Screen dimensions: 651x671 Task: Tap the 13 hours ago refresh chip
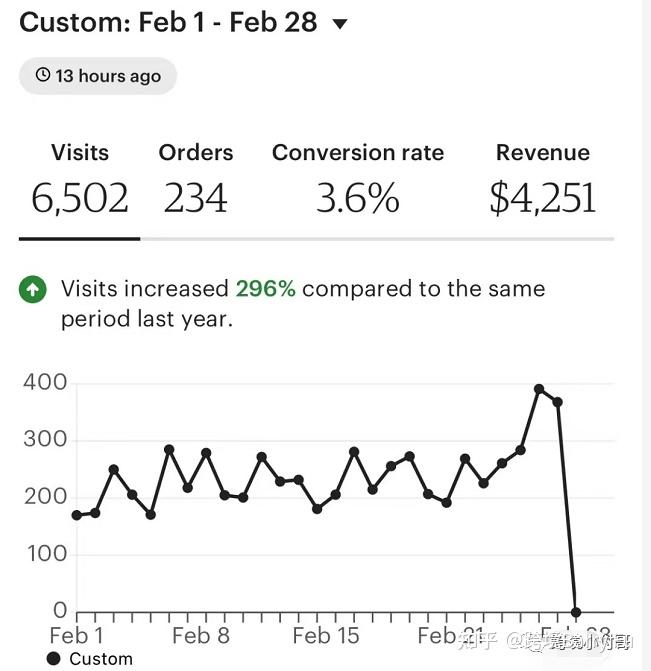(x=98, y=76)
